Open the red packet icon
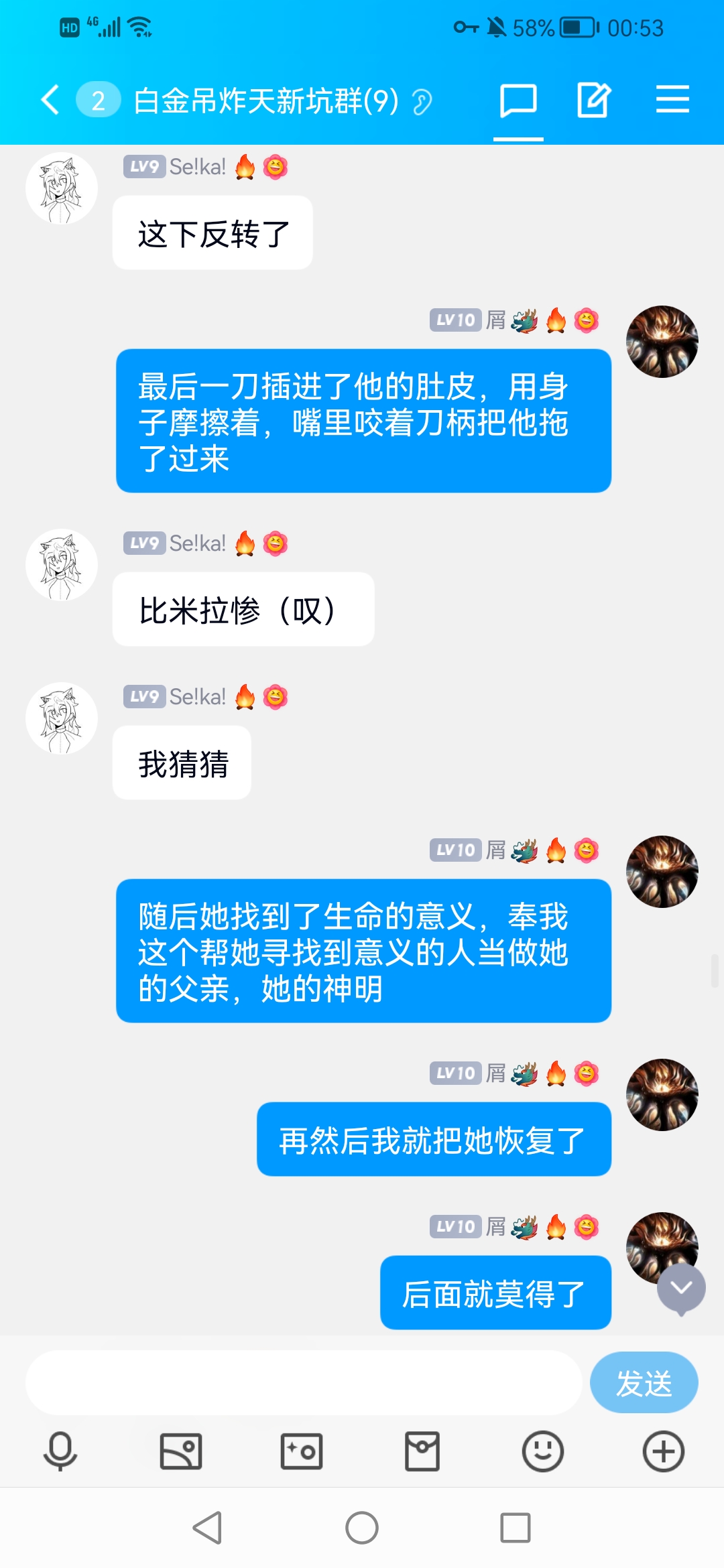The height and width of the screenshot is (1568, 724). coord(422,1451)
